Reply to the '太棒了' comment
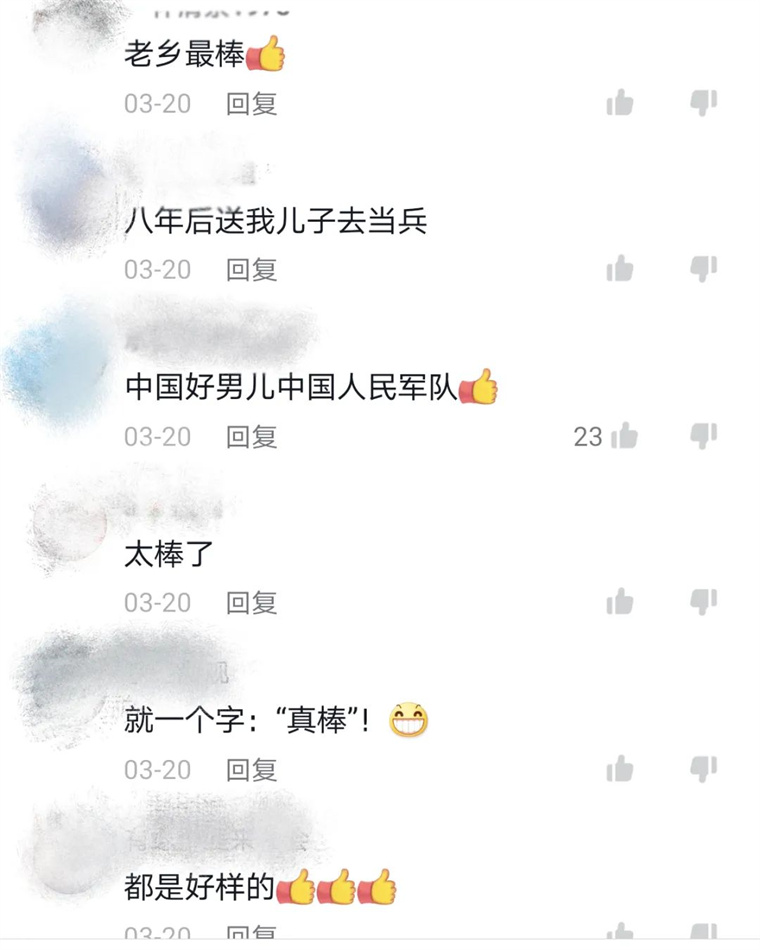Screen dimensions: 760x950 (251, 602)
